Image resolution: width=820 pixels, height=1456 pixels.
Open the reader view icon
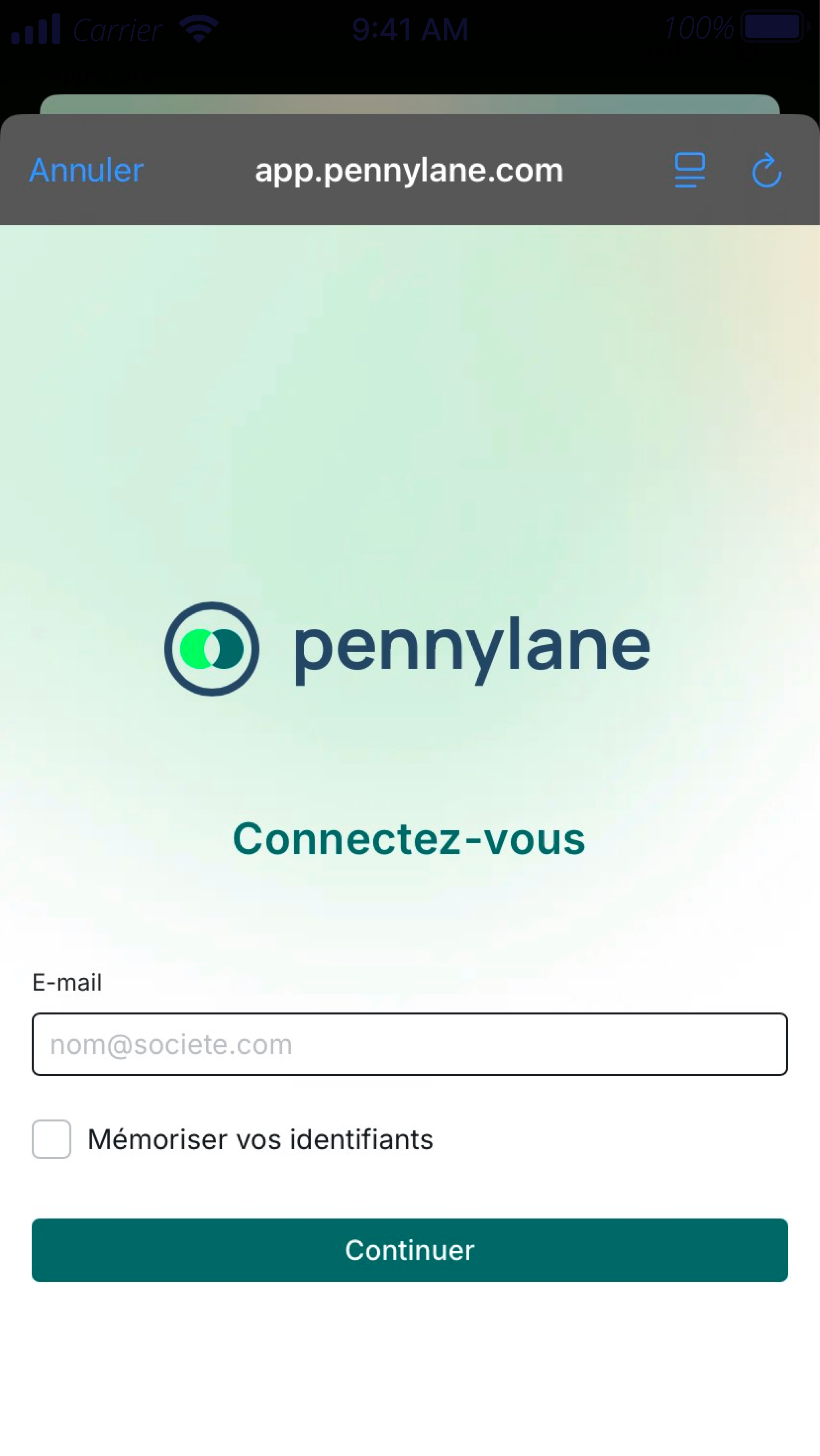click(689, 169)
